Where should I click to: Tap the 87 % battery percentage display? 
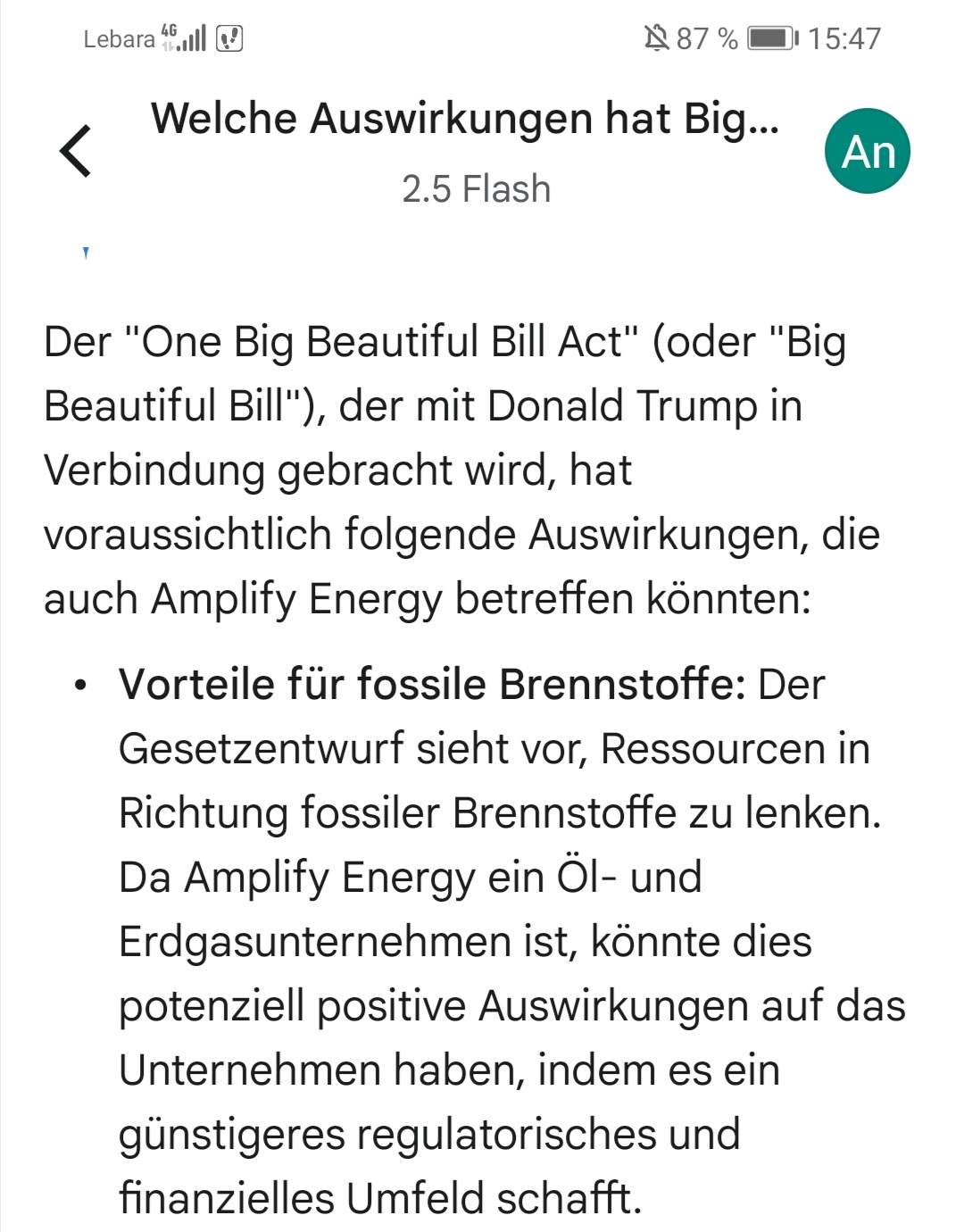point(706,37)
